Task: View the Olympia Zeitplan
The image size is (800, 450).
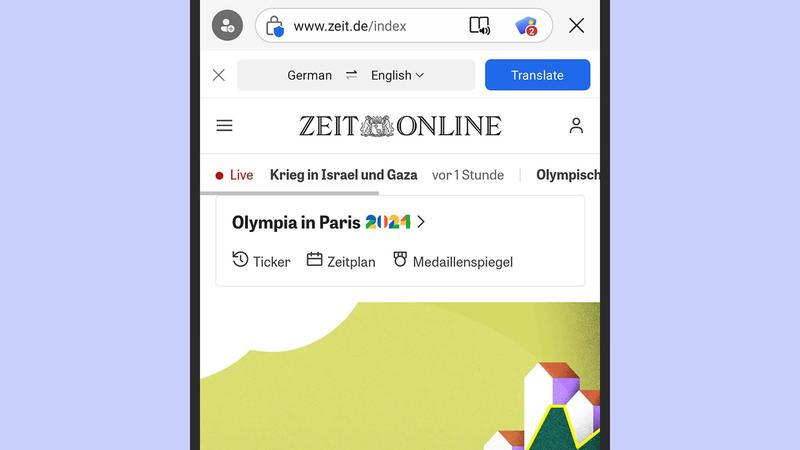Action: [341, 261]
